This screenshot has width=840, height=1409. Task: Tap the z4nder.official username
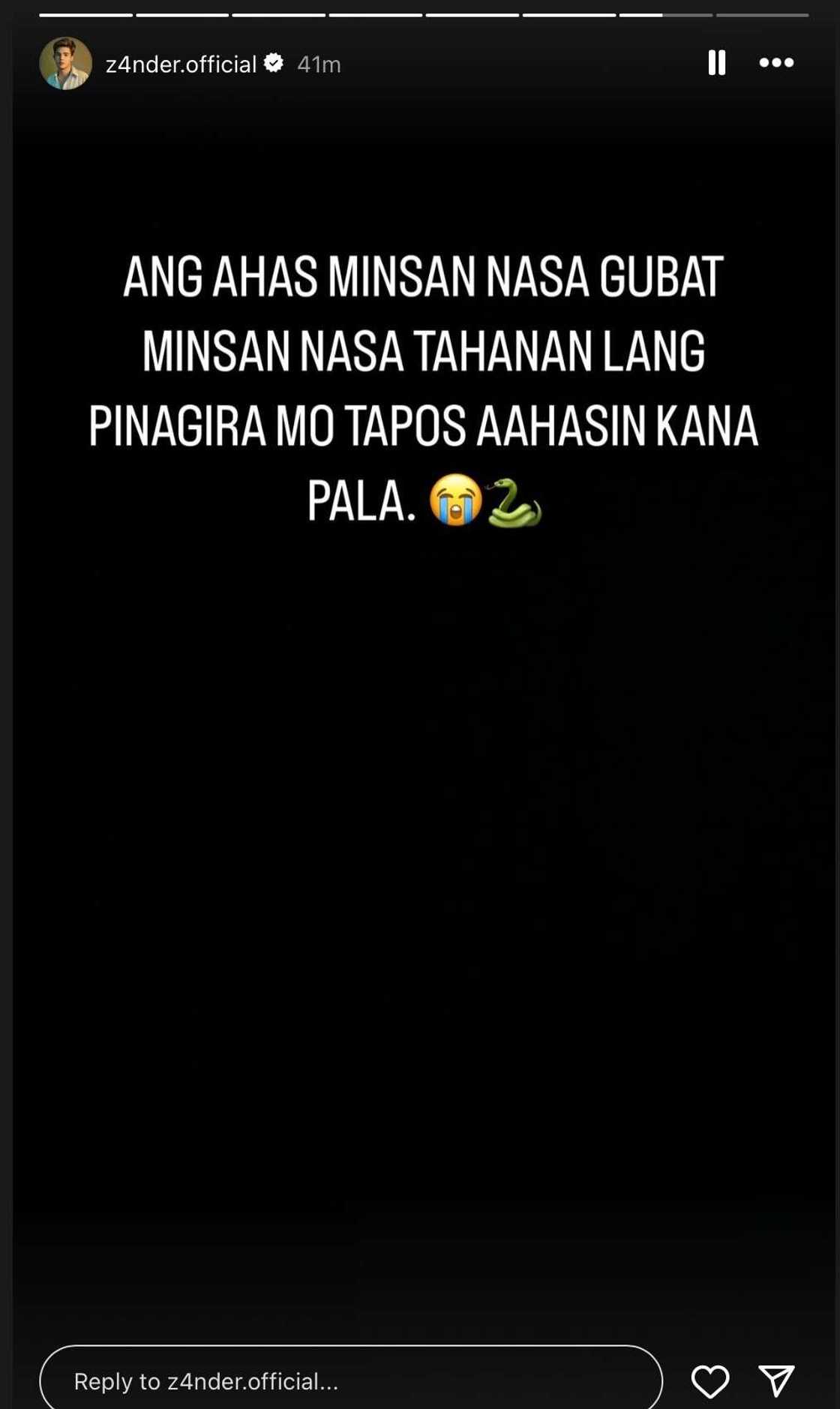(181, 65)
